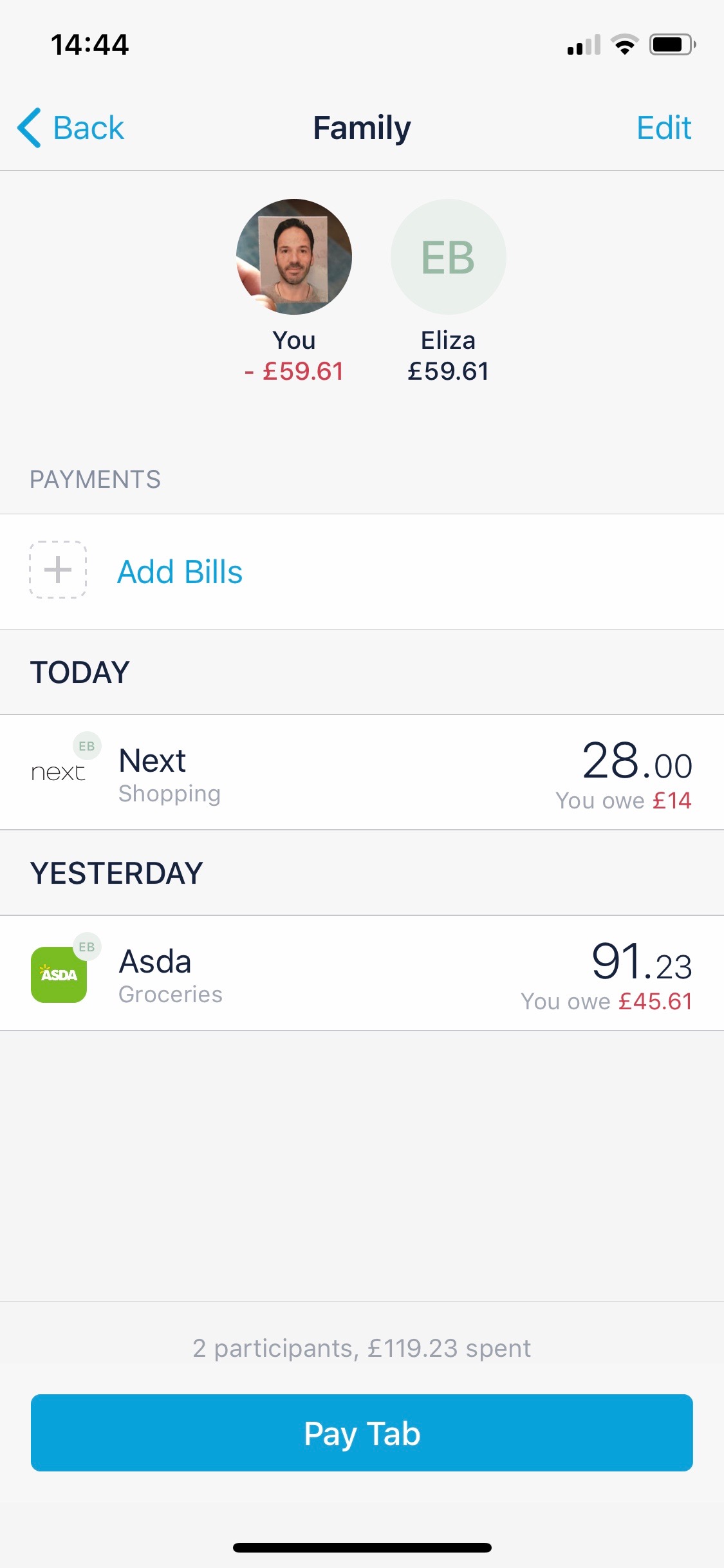
Task: Pay Tab to settle the balance
Action: coord(362,1433)
